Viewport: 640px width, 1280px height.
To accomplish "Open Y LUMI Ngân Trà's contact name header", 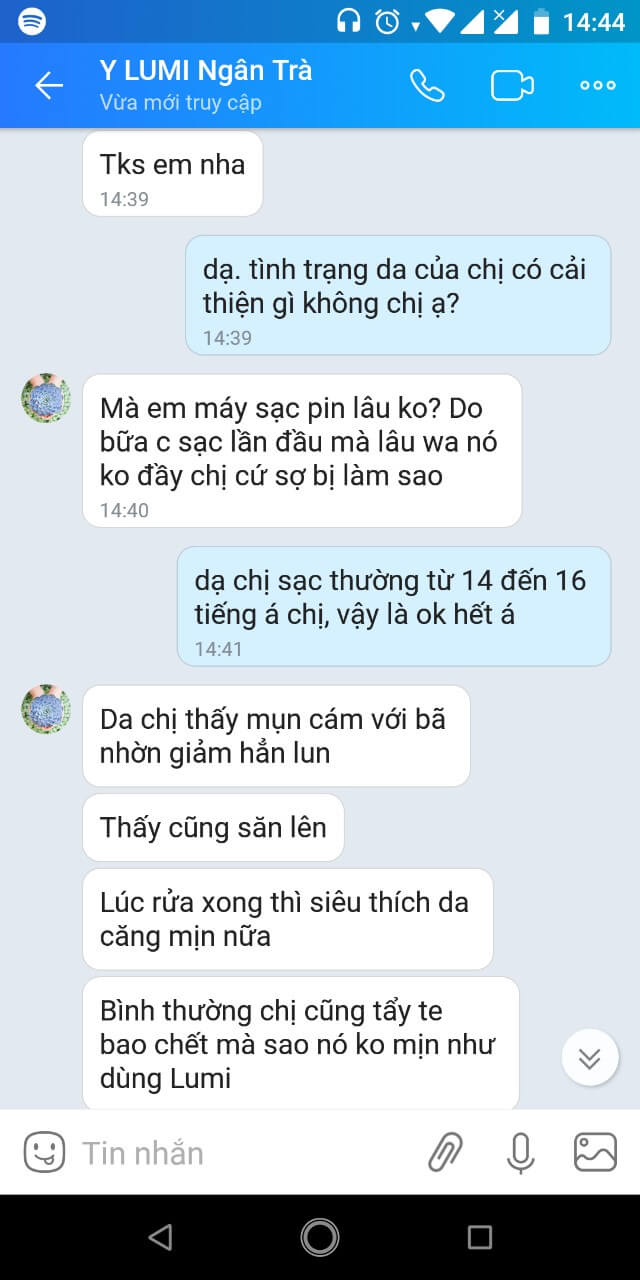I will 206,70.
